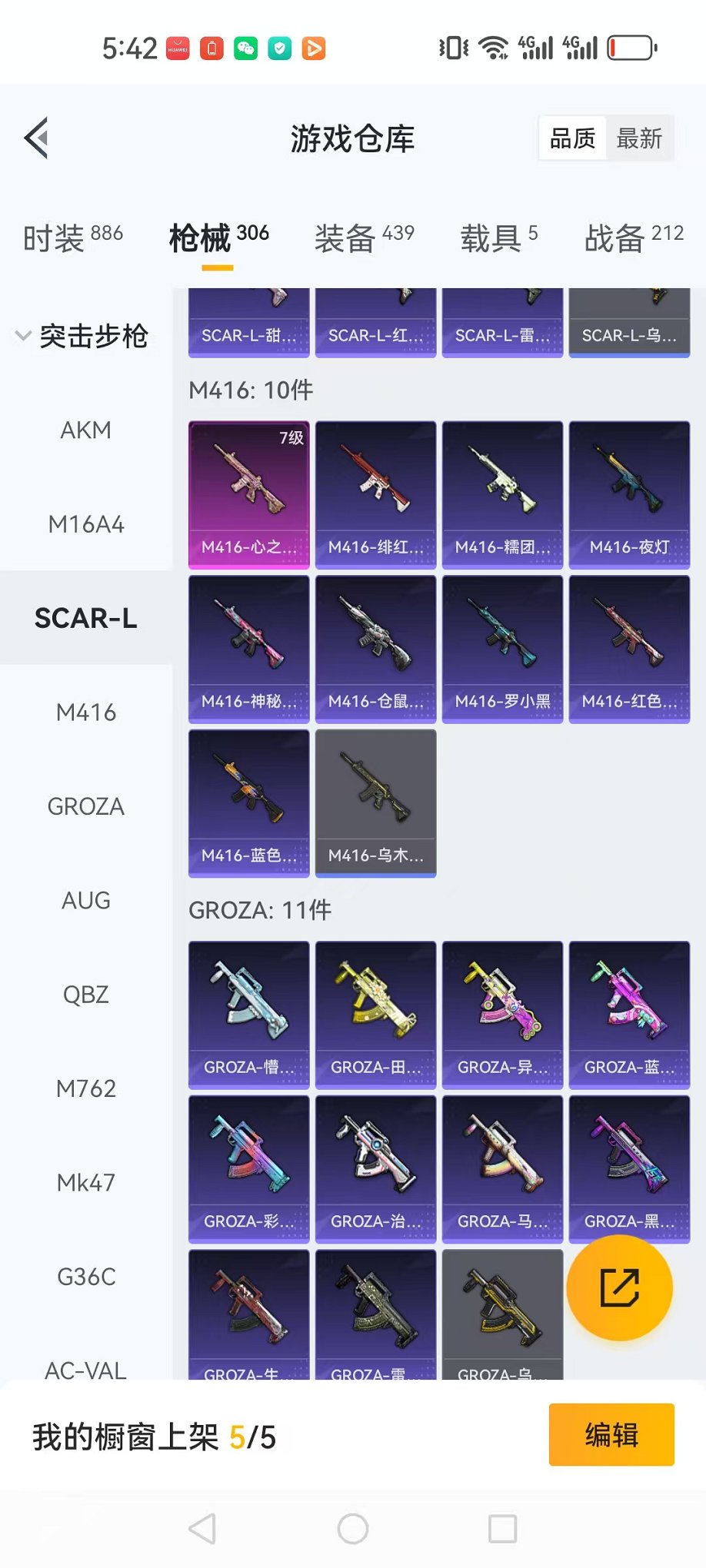Open the 战备 tab

(634, 238)
